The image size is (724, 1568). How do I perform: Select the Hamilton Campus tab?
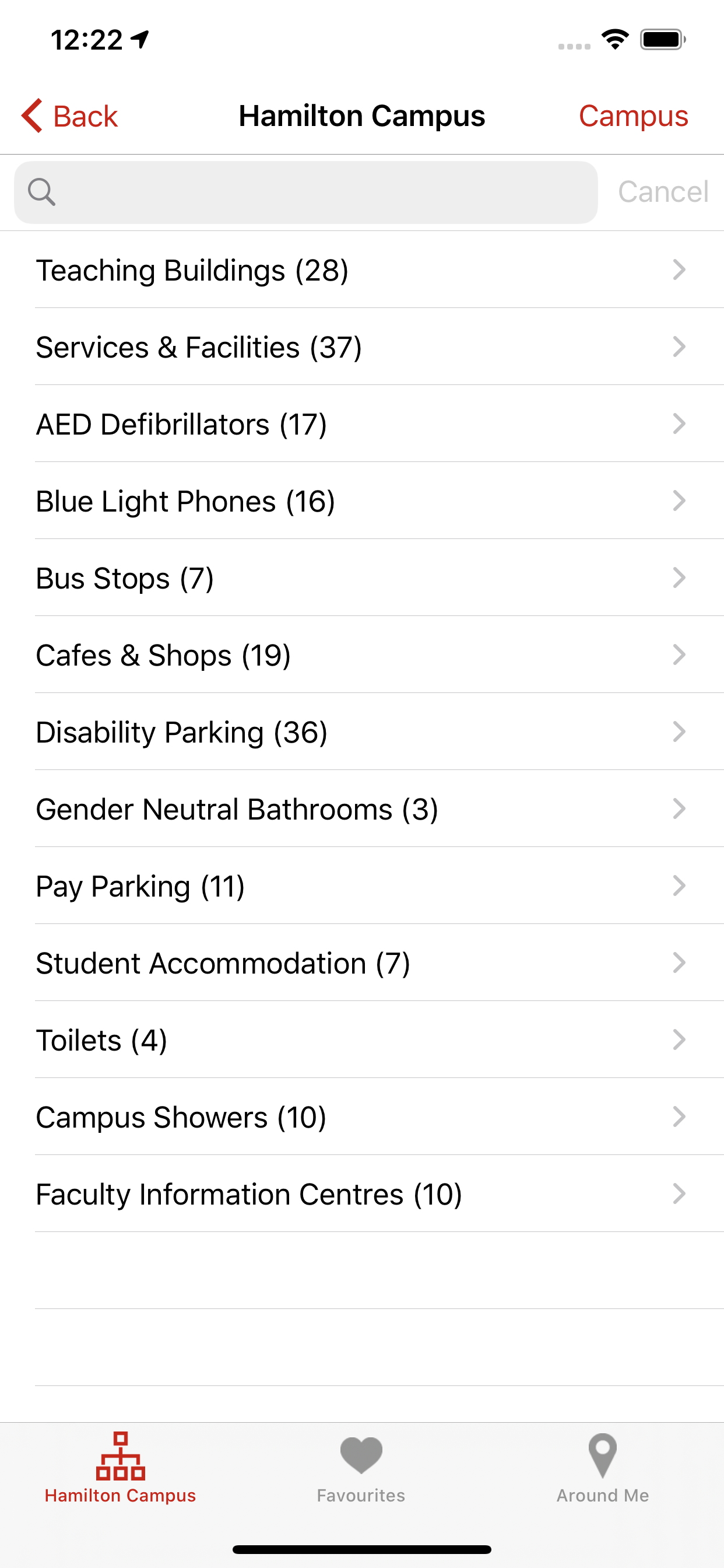tap(121, 1468)
